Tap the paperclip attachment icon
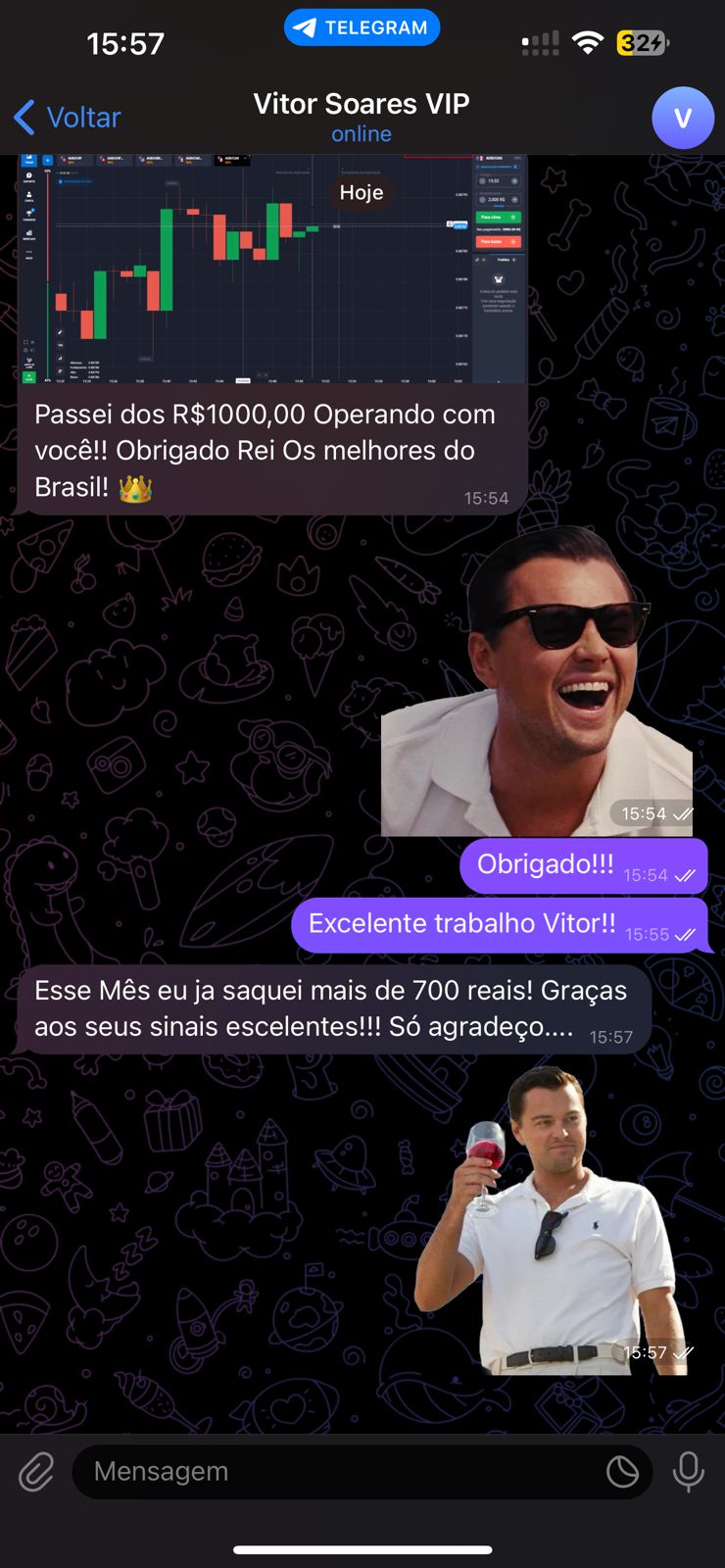Image resolution: width=725 pixels, height=1568 pixels. 35,1471
